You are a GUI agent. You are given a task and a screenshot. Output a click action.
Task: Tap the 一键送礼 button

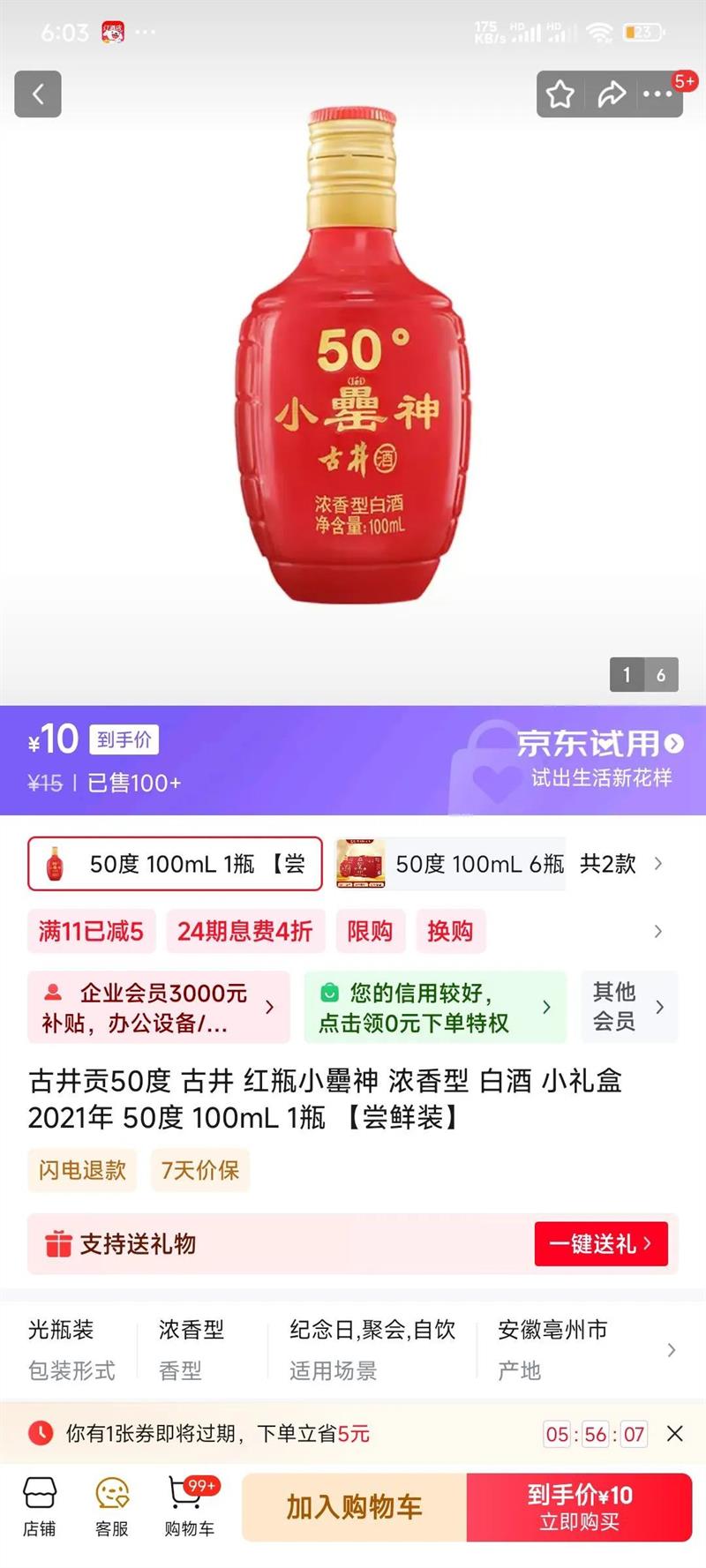pos(600,1244)
